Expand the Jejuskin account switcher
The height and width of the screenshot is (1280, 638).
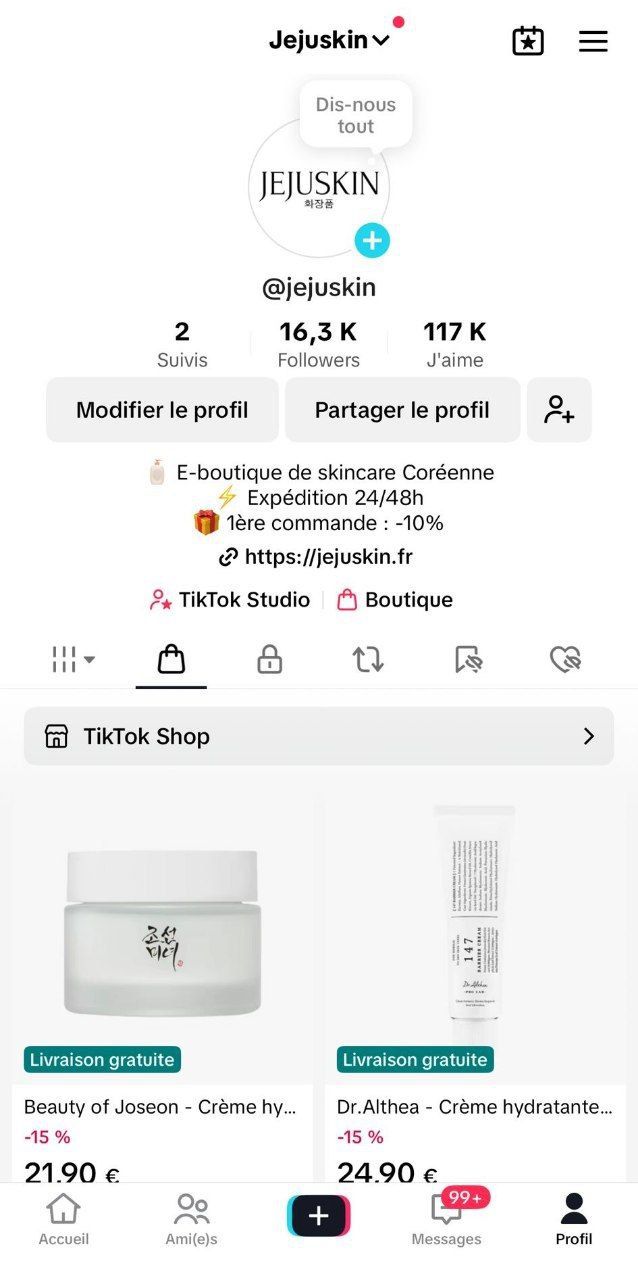(x=329, y=41)
